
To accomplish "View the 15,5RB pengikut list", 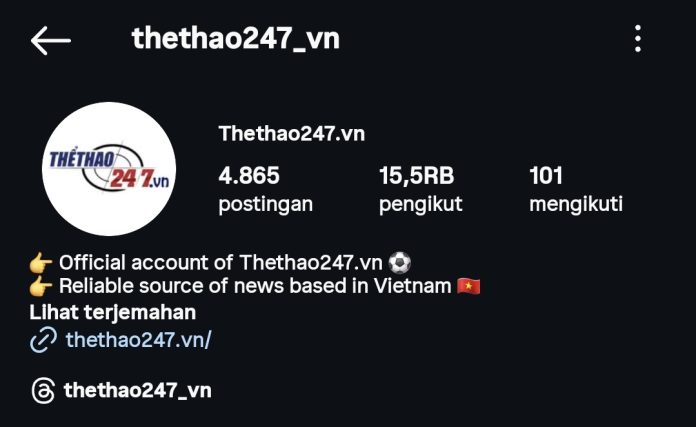I will 420,190.
